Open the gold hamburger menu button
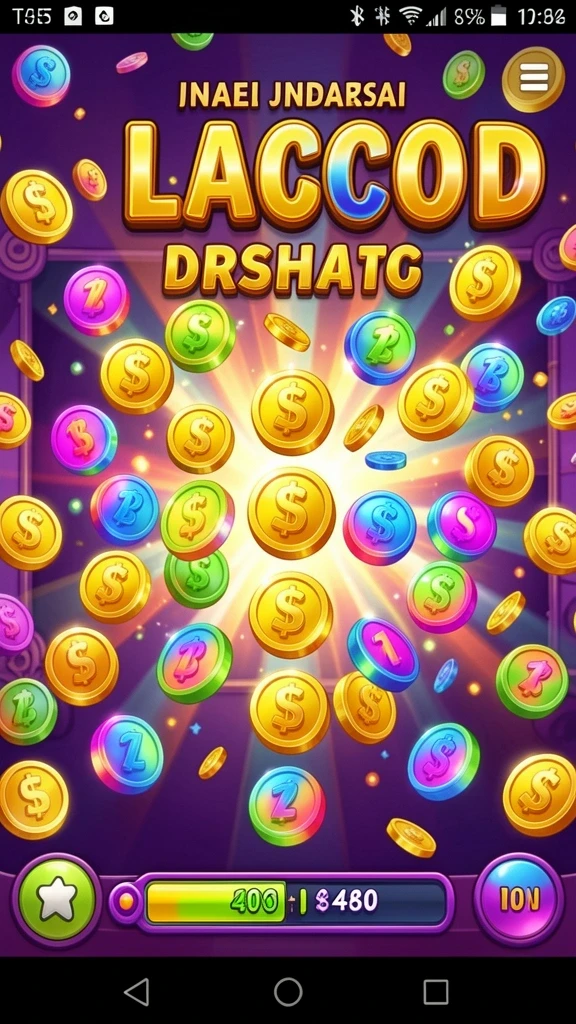 533,79
